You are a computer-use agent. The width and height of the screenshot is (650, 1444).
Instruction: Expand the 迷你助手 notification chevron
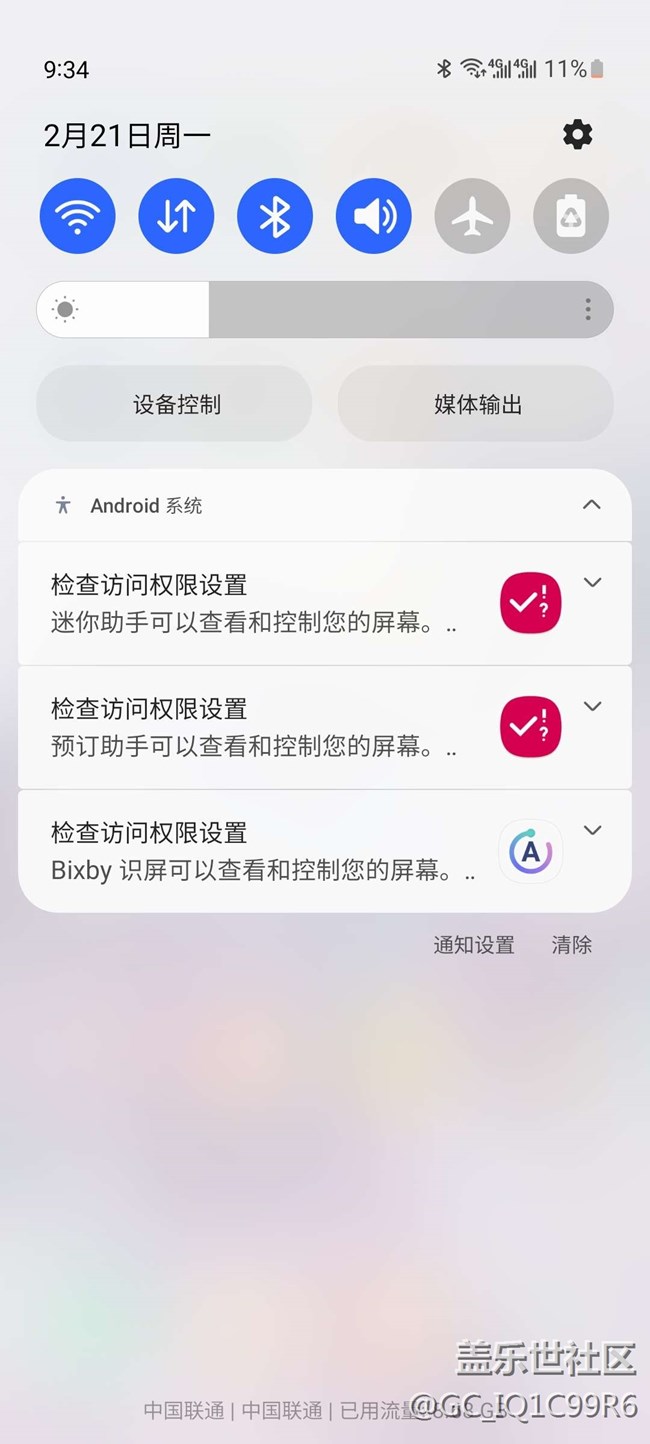point(592,582)
